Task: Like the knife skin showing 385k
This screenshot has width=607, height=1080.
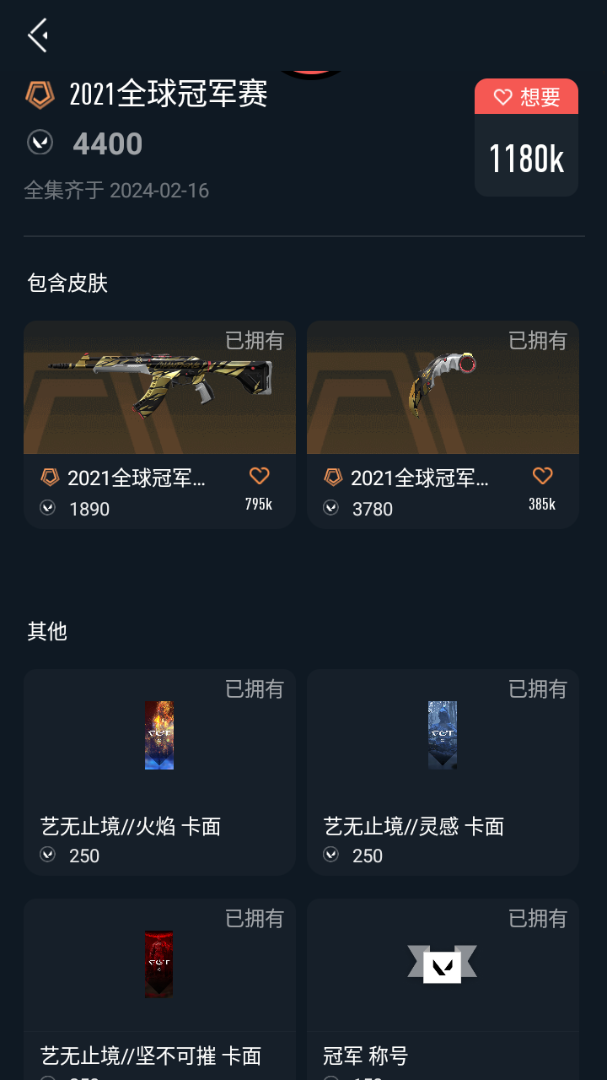Action: click(x=542, y=476)
